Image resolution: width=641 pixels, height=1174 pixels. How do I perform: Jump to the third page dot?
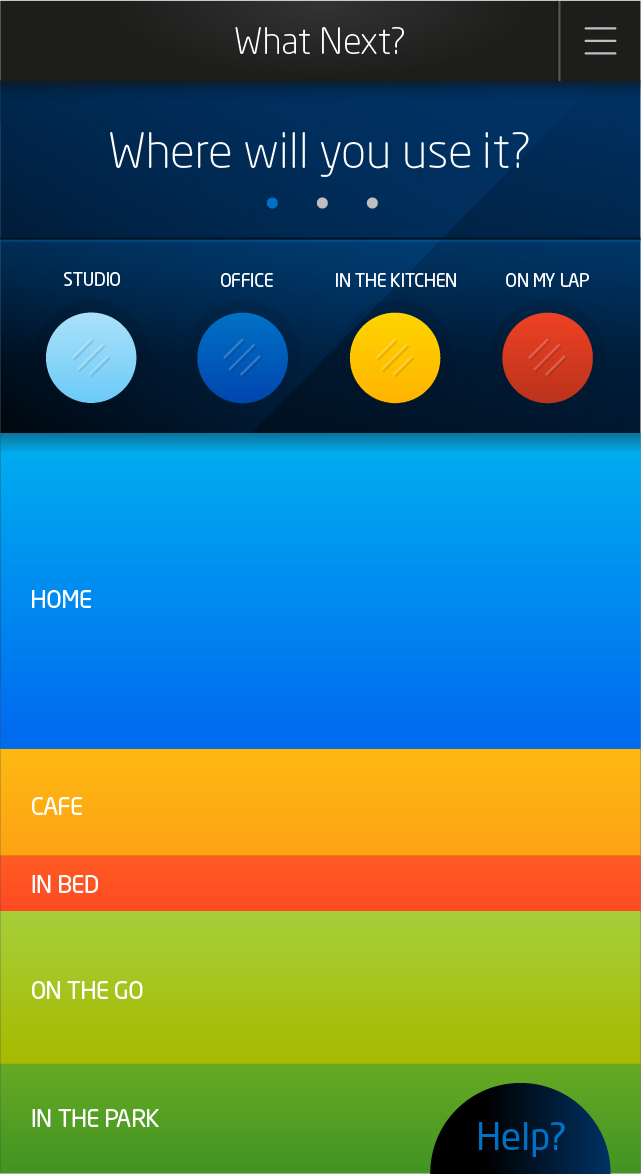click(372, 203)
